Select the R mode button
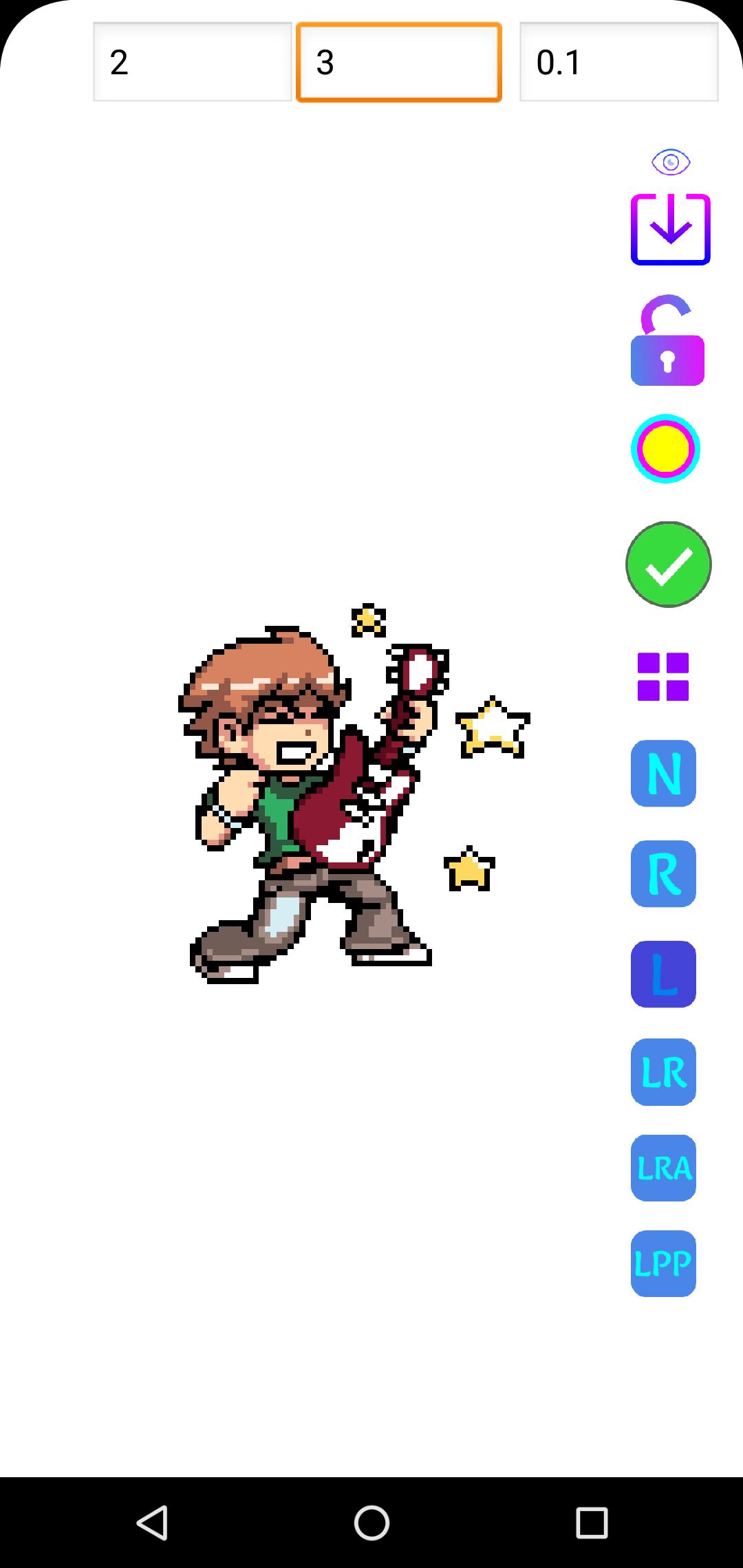Screen dimensions: 743x1568 (x=663, y=873)
